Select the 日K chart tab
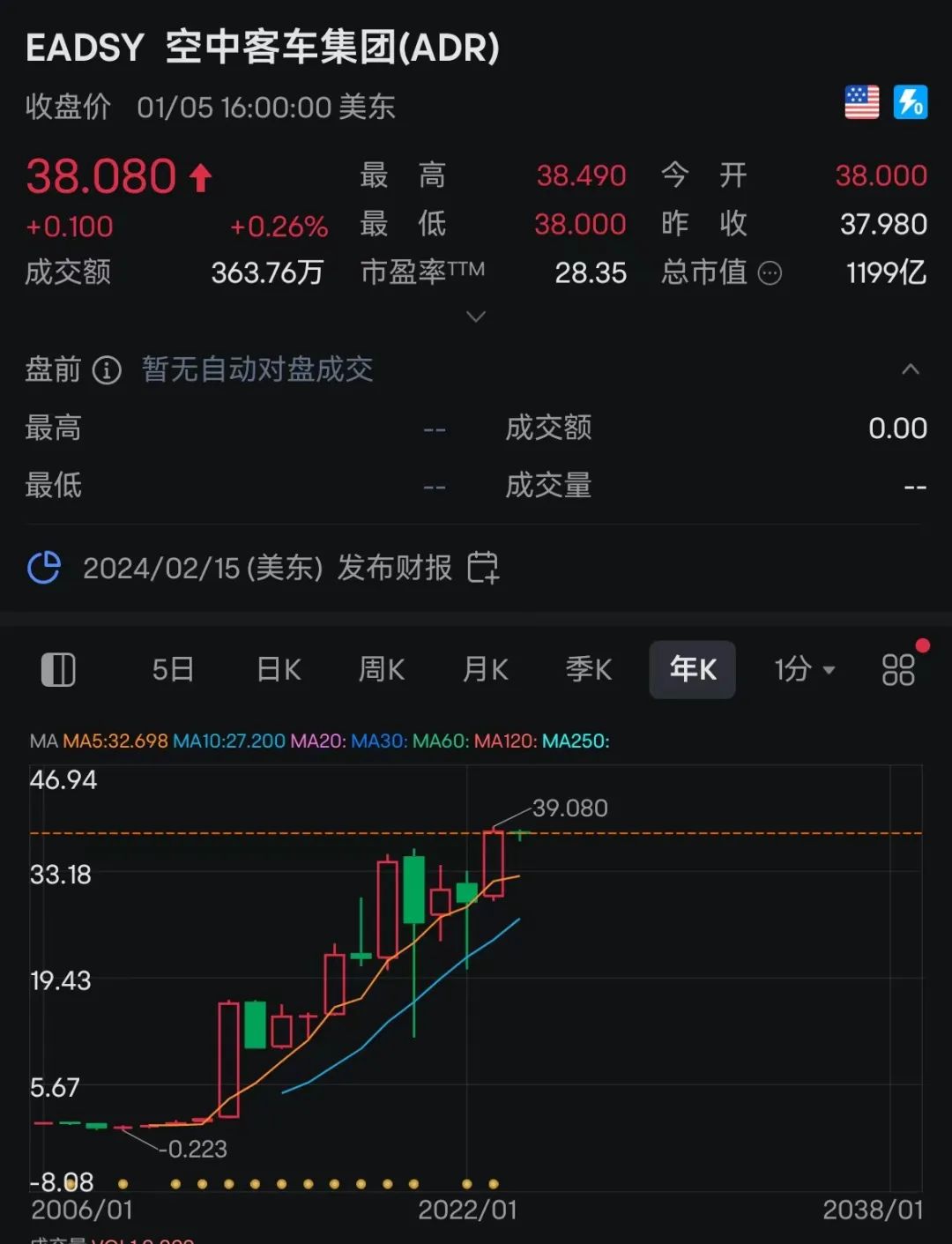 279,670
